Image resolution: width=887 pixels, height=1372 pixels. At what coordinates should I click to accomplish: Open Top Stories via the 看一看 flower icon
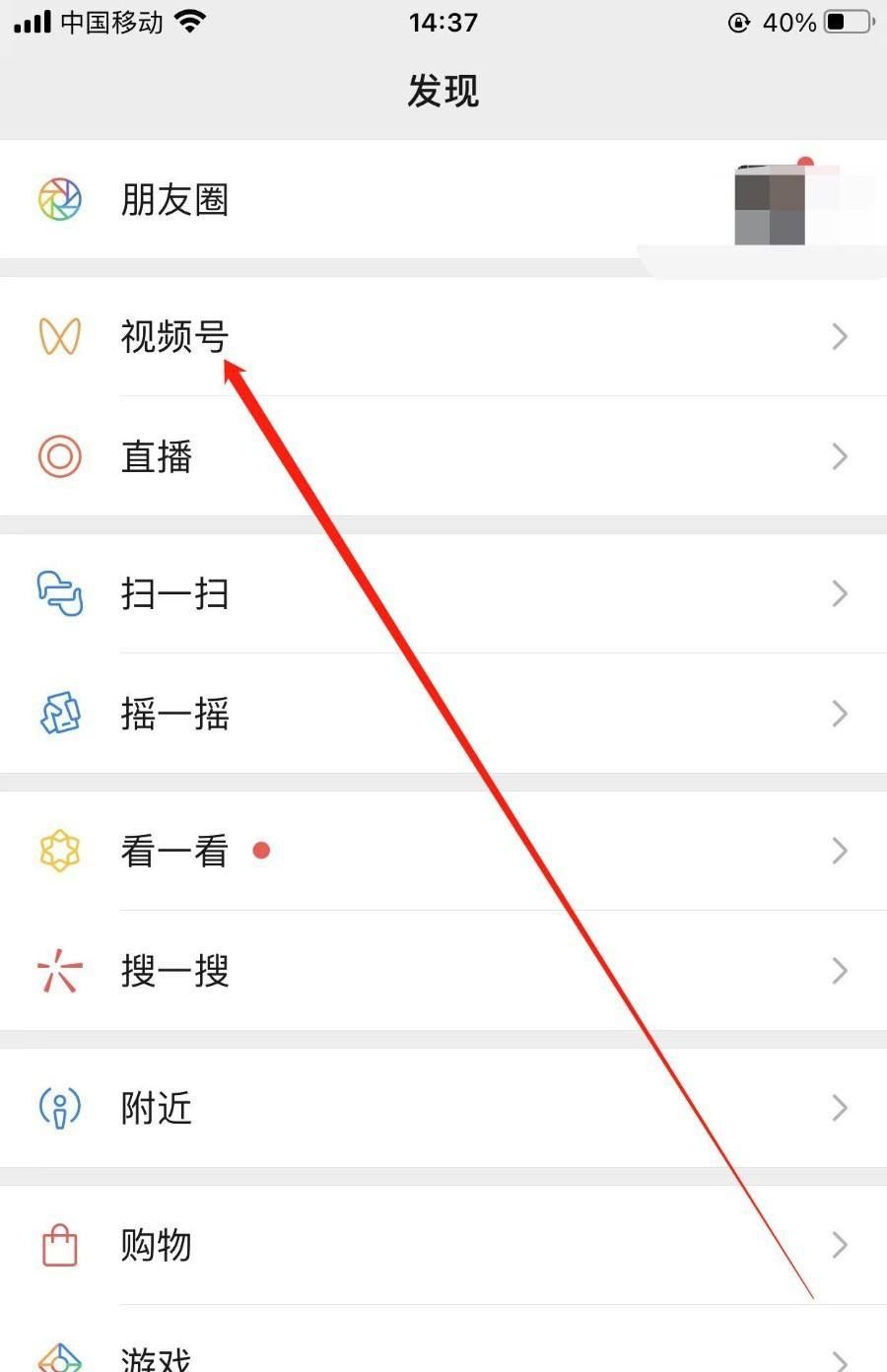(x=60, y=851)
